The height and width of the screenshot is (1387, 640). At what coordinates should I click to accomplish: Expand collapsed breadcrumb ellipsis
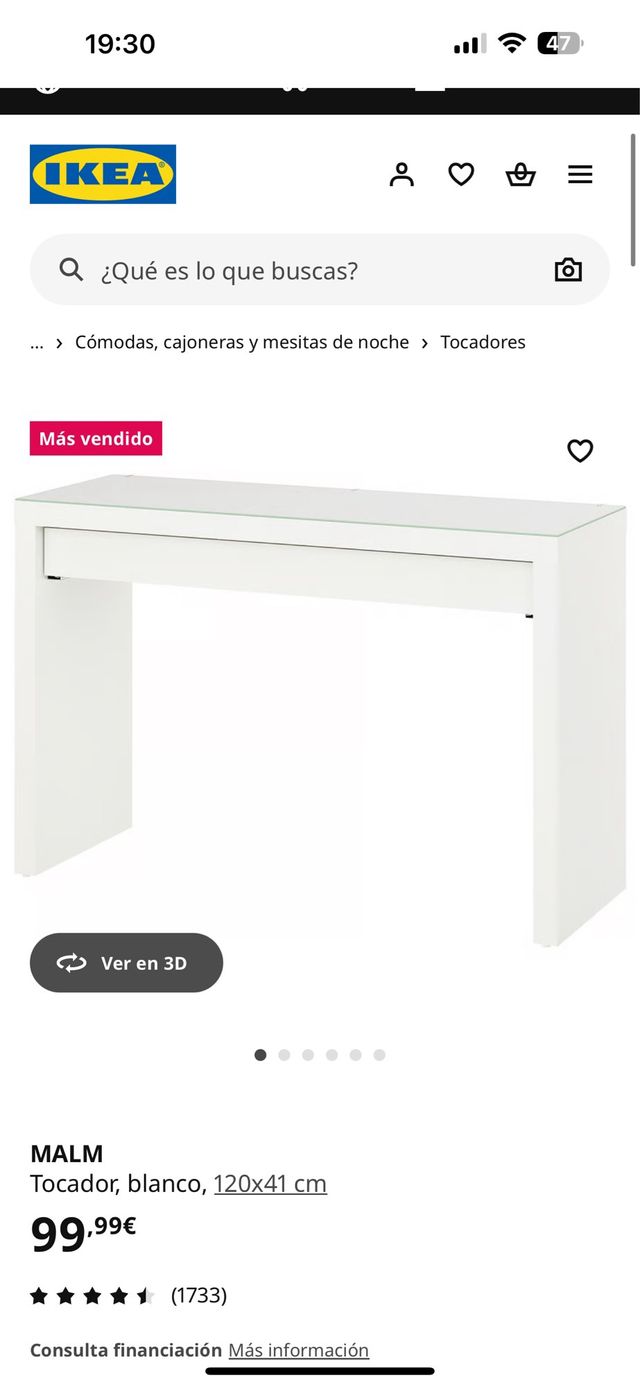click(37, 342)
